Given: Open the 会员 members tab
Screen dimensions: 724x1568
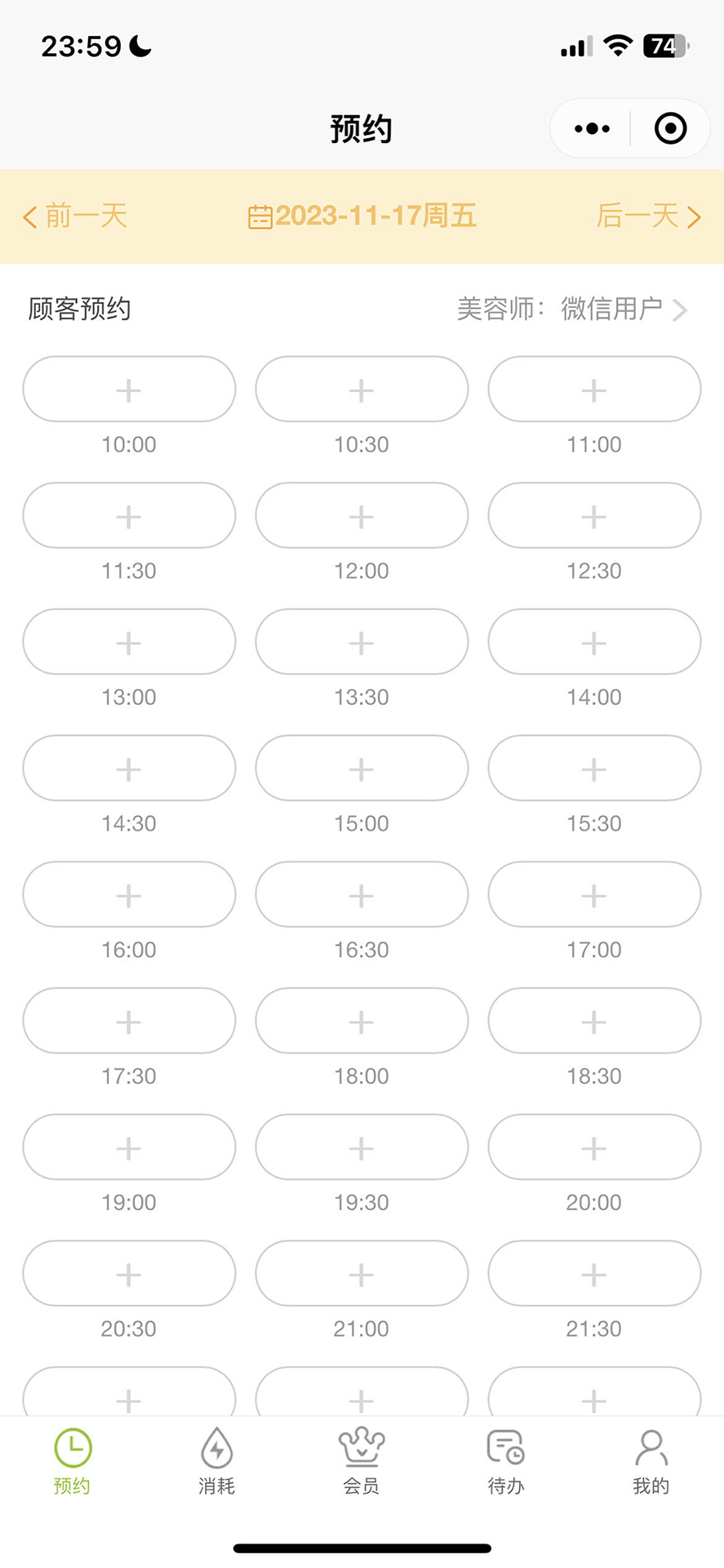Looking at the screenshot, I should (362, 1462).
